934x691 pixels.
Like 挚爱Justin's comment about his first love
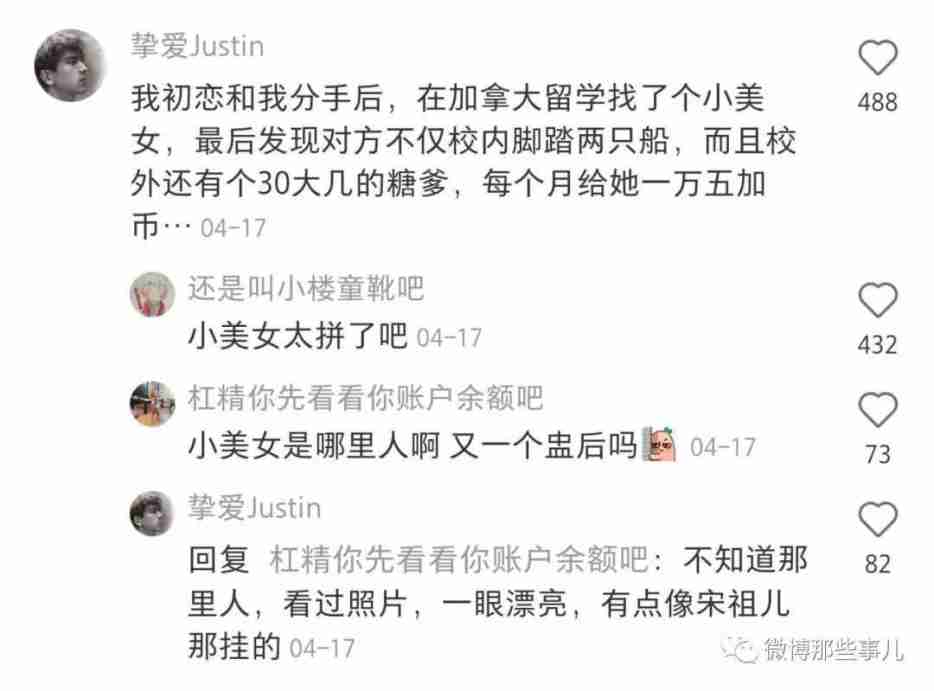coord(878,59)
